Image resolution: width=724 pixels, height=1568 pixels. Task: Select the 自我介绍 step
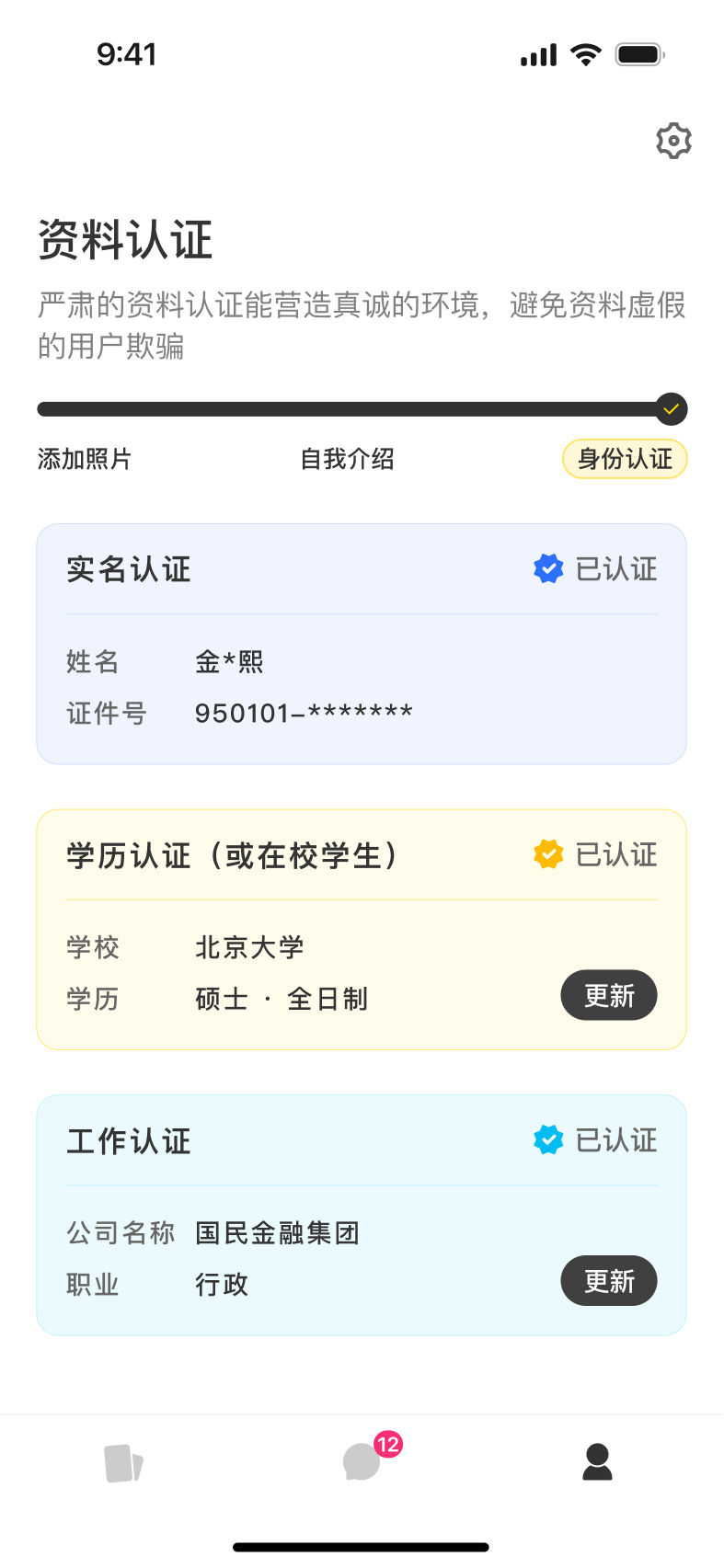[x=348, y=459]
